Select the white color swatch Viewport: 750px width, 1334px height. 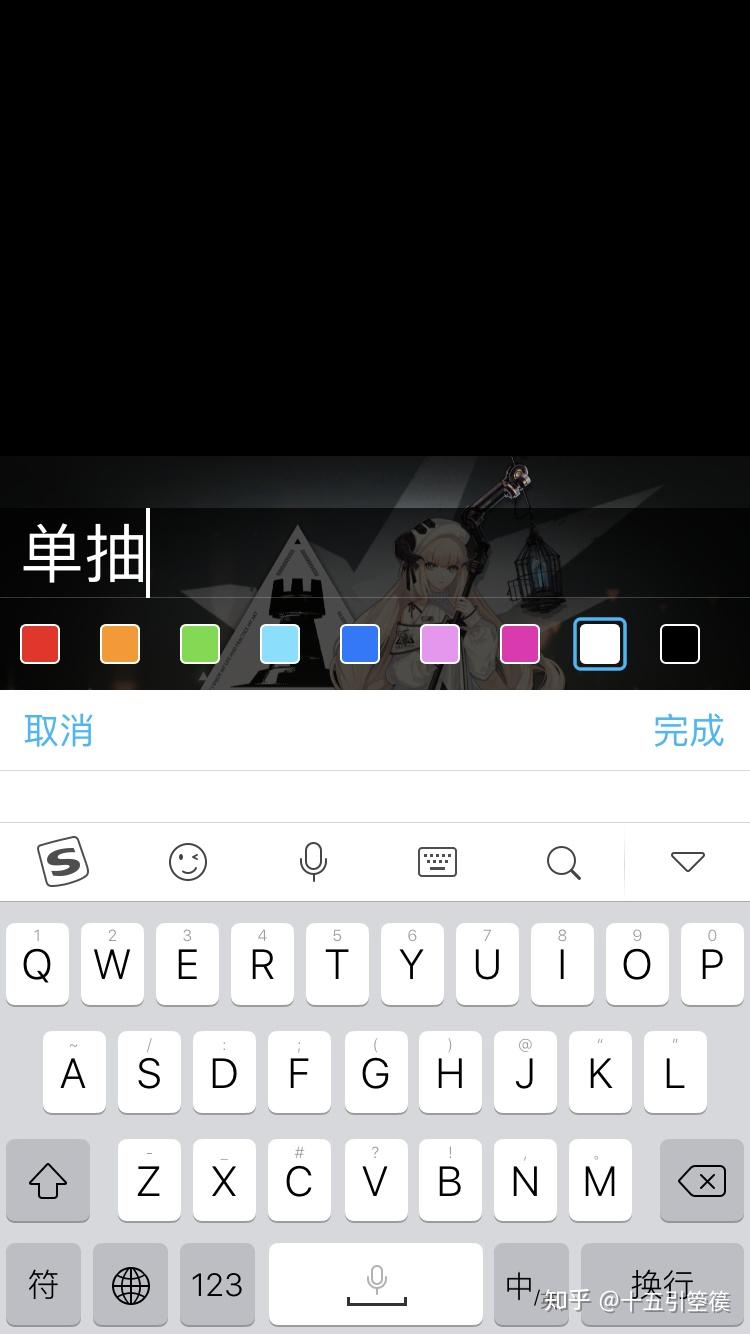600,644
